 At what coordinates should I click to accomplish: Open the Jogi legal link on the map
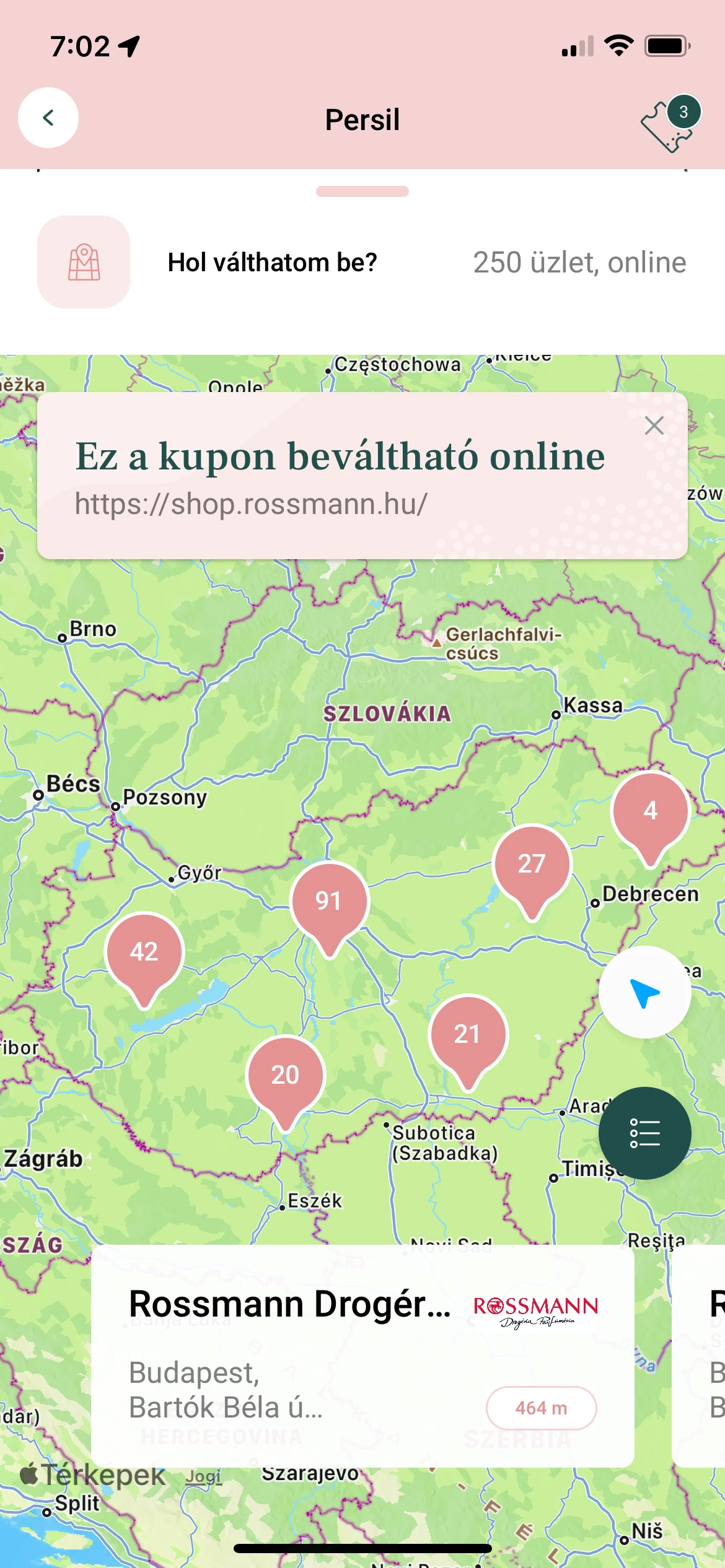(x=203, y=1477)
